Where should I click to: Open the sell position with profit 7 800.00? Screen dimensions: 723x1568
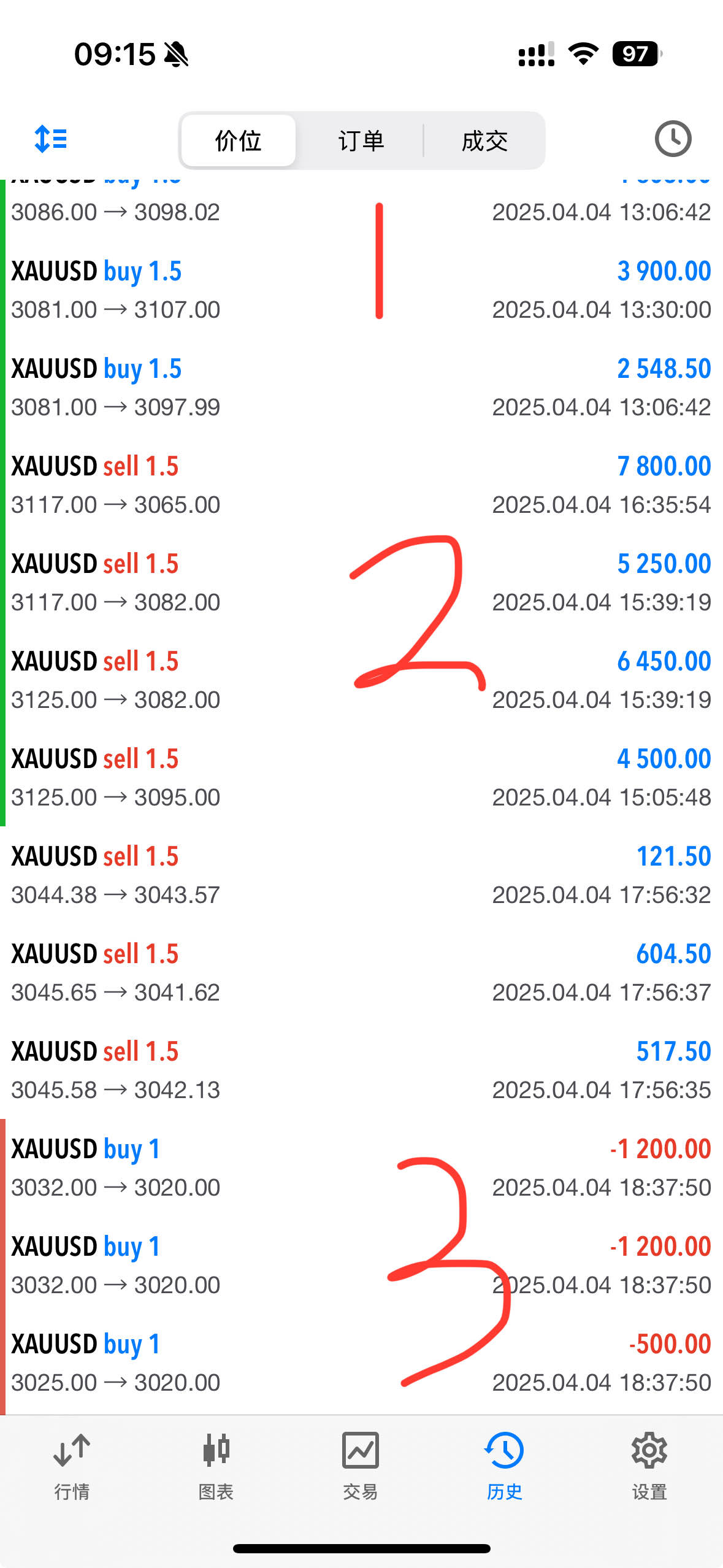tap(361, 485)
